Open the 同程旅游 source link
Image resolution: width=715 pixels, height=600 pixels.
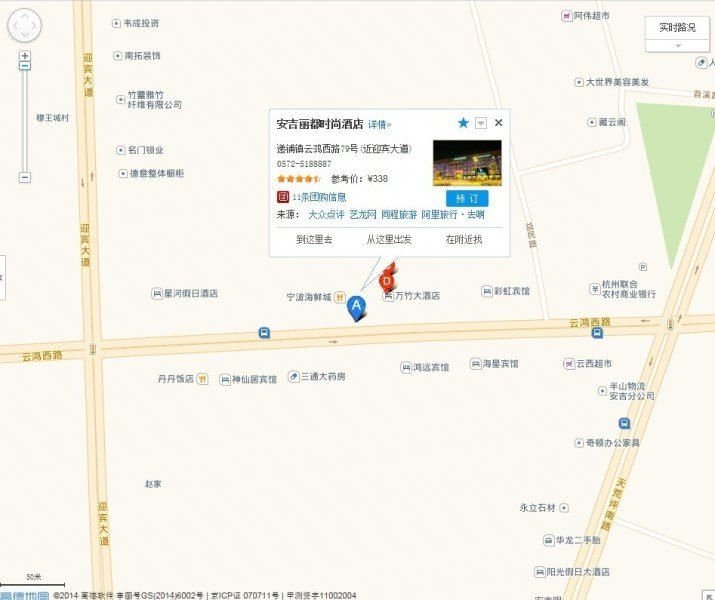pos(398,214)
